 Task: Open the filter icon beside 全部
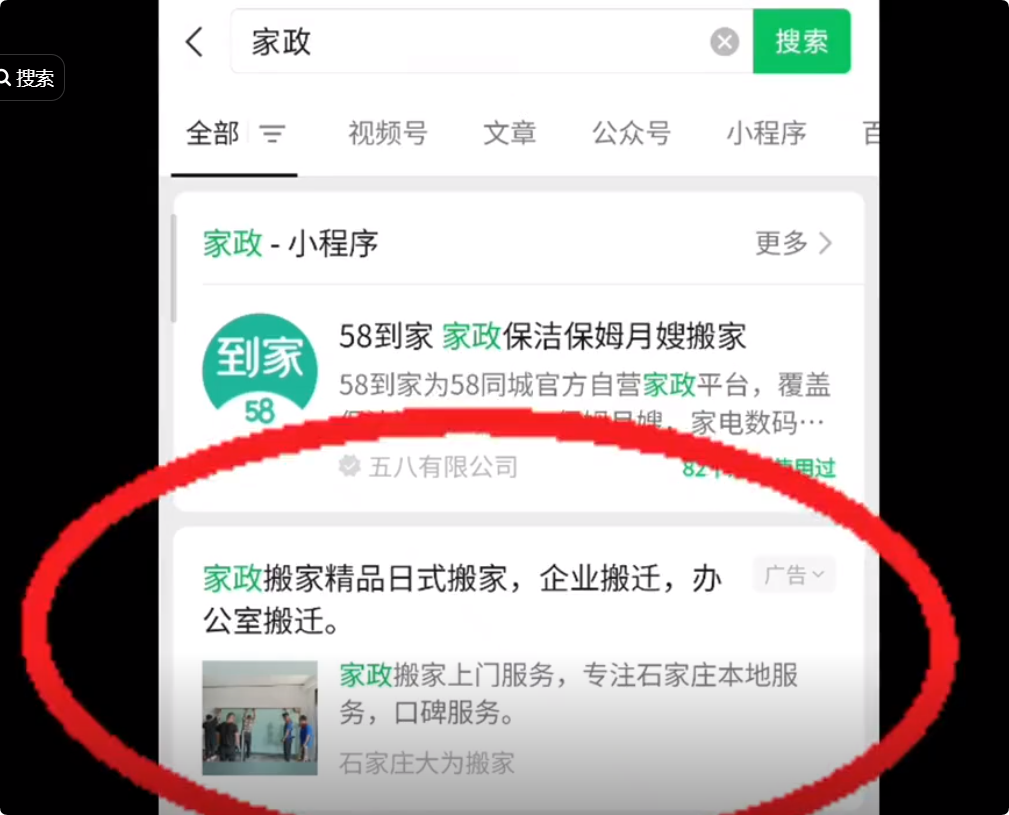(x=273, y=134)
